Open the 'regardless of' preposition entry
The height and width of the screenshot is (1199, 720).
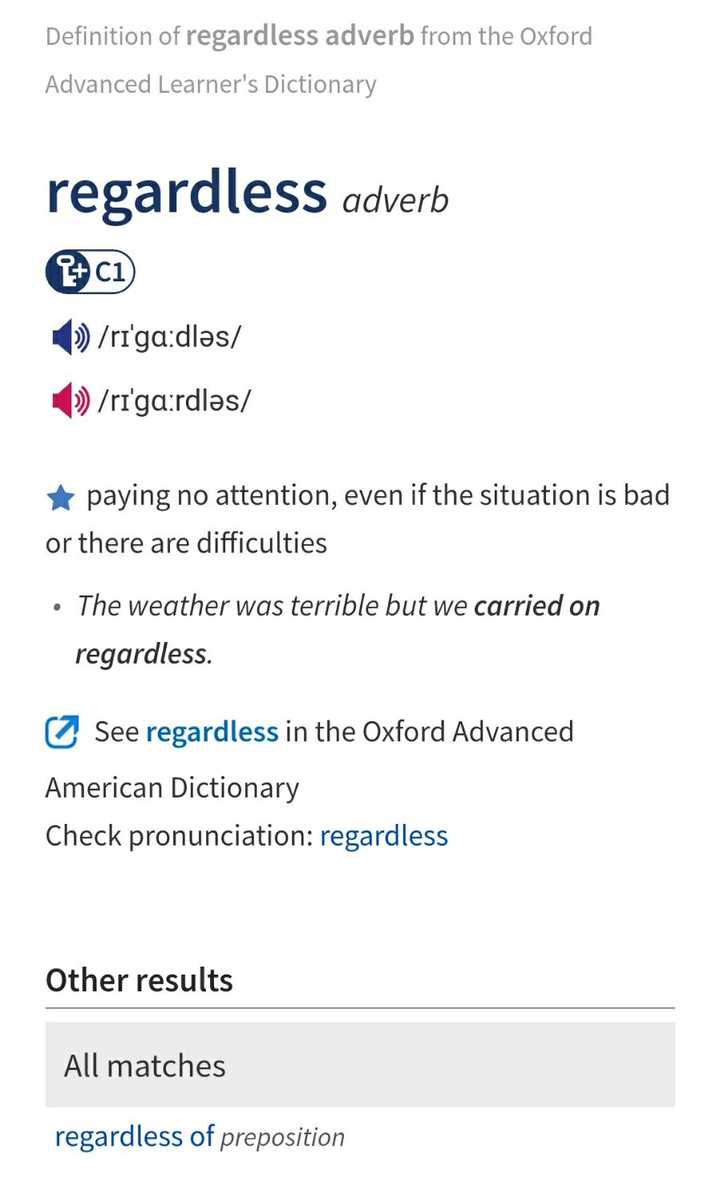[134, 1136]
